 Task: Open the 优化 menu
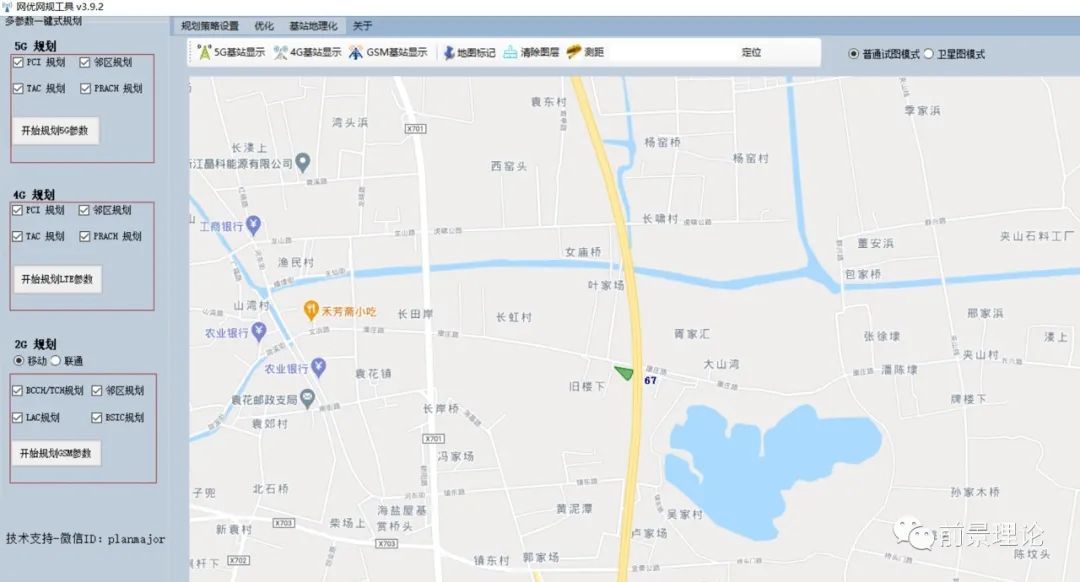click(x=263, y=26)
